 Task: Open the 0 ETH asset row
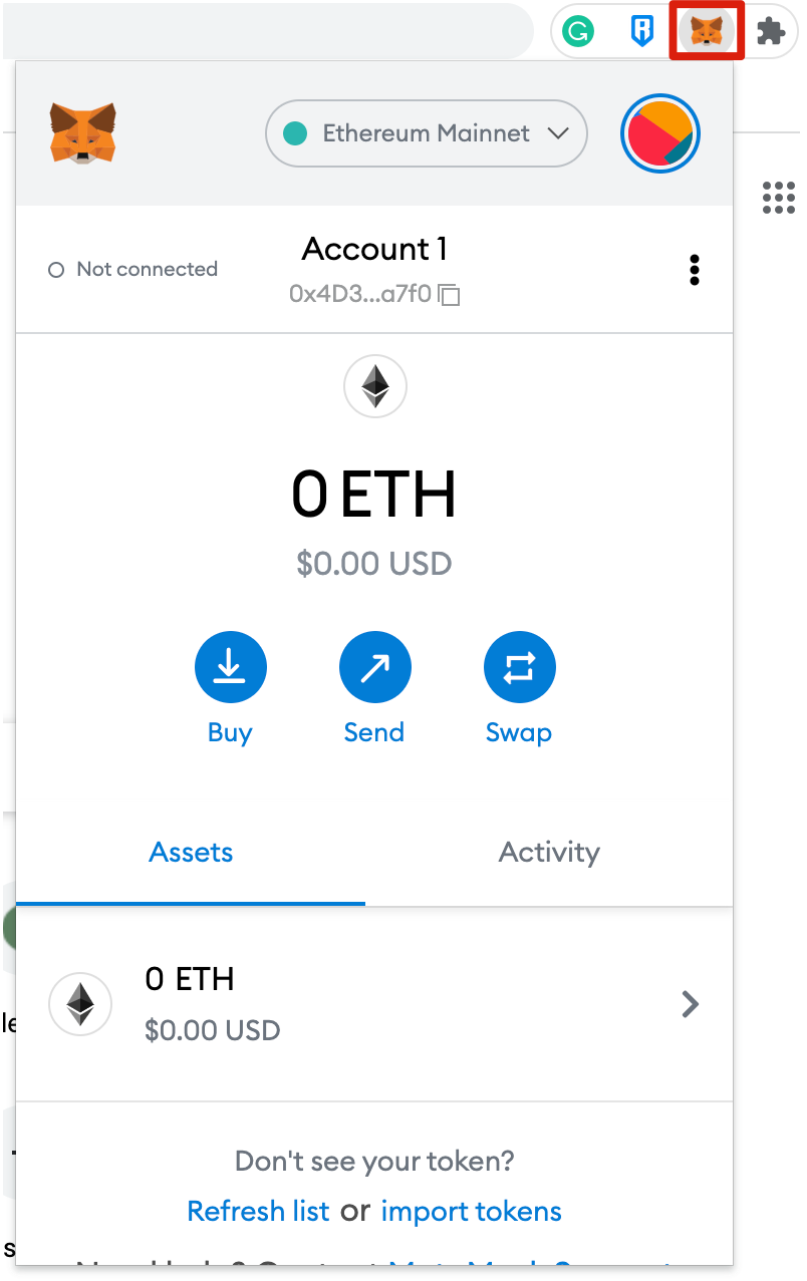point(374,1003)
